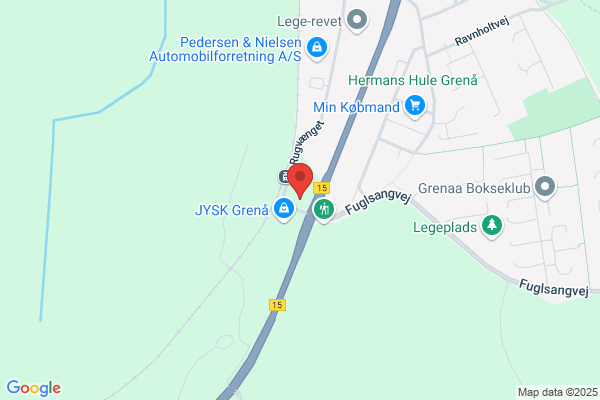Select the Lege-revet place marker
The image size is (600, 400).
pos(357,20)
